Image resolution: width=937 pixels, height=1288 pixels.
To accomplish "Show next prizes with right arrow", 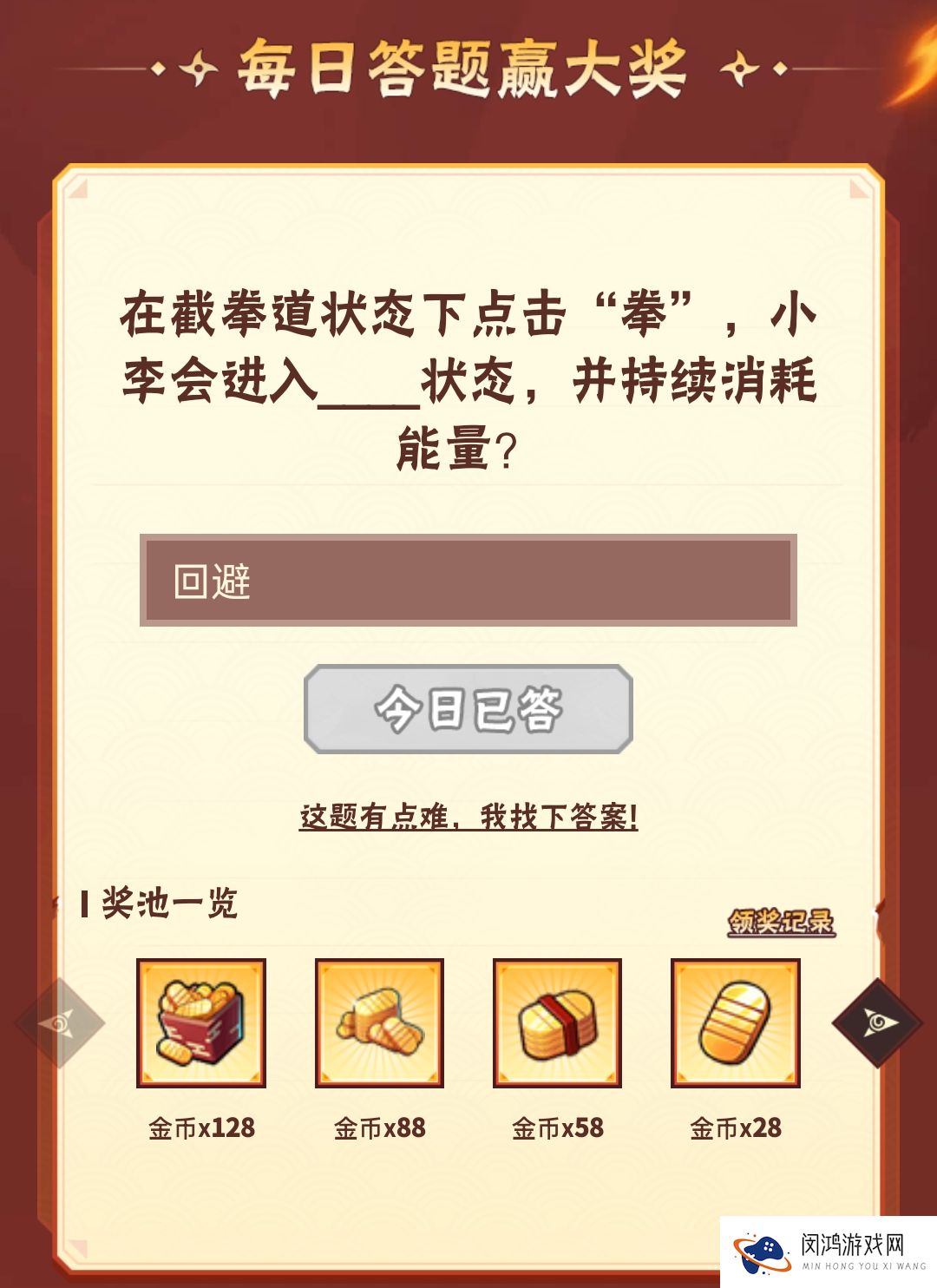I will tap(877, 1022).
